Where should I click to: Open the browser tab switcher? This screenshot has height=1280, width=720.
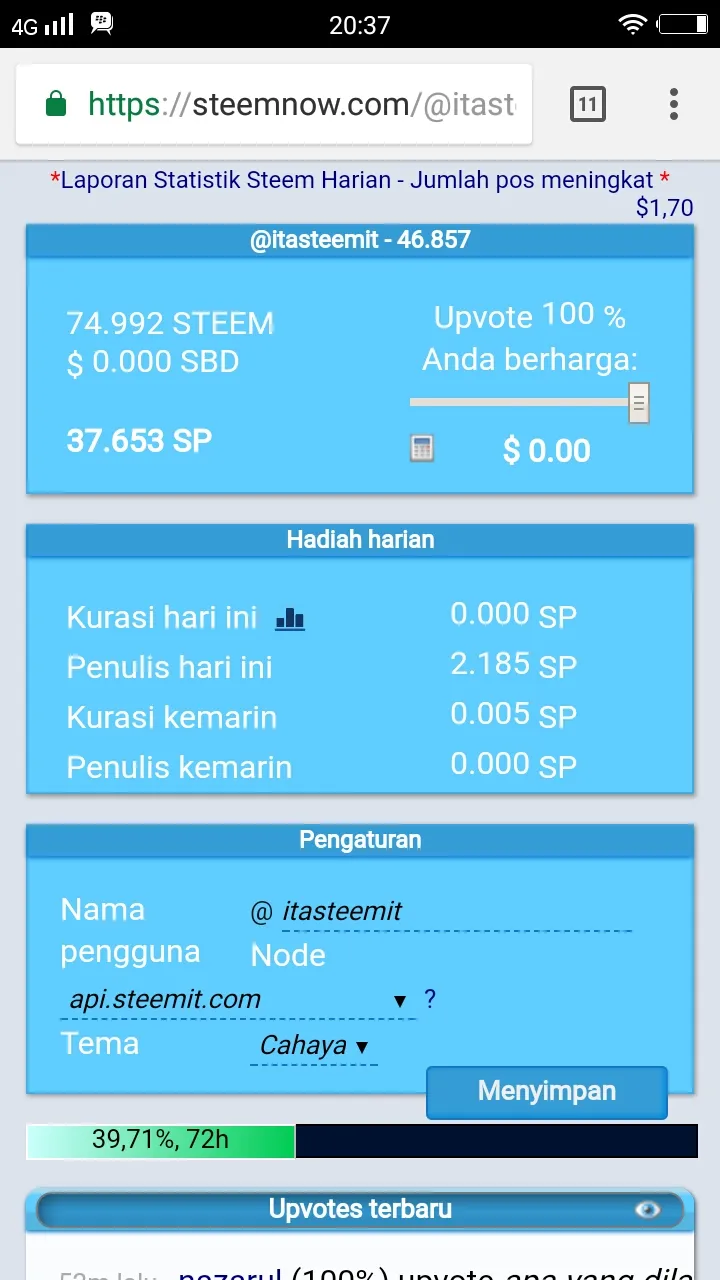click(x=587, y=104)
